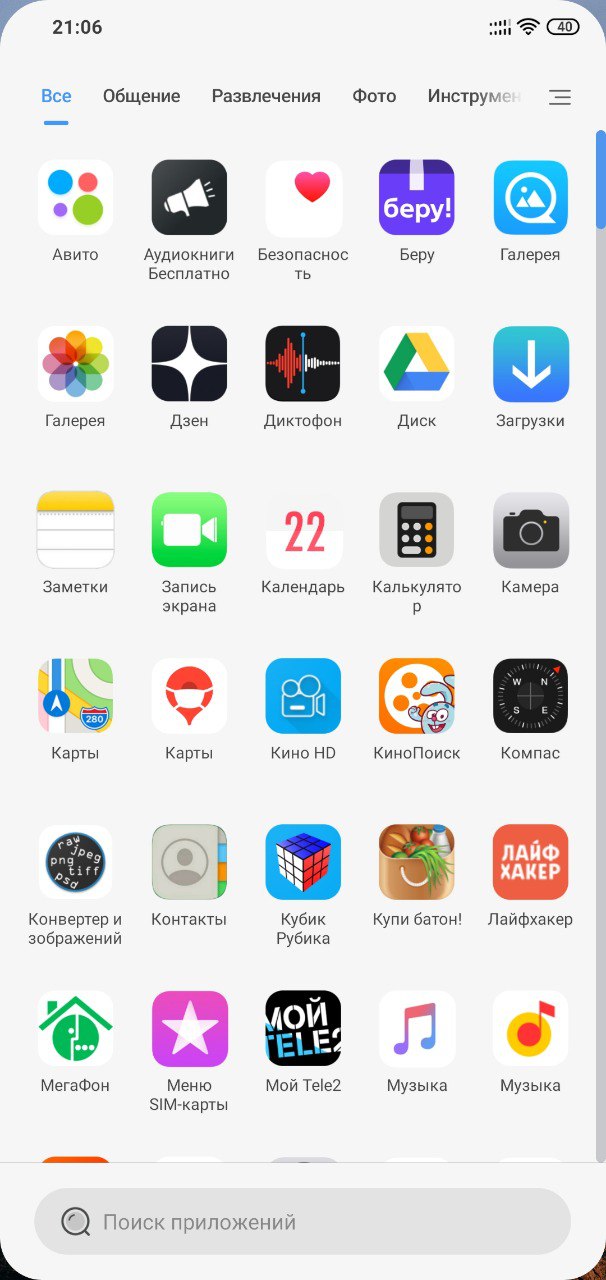Launch the Заметки app

pyautogui.click(x=75, y=530)
